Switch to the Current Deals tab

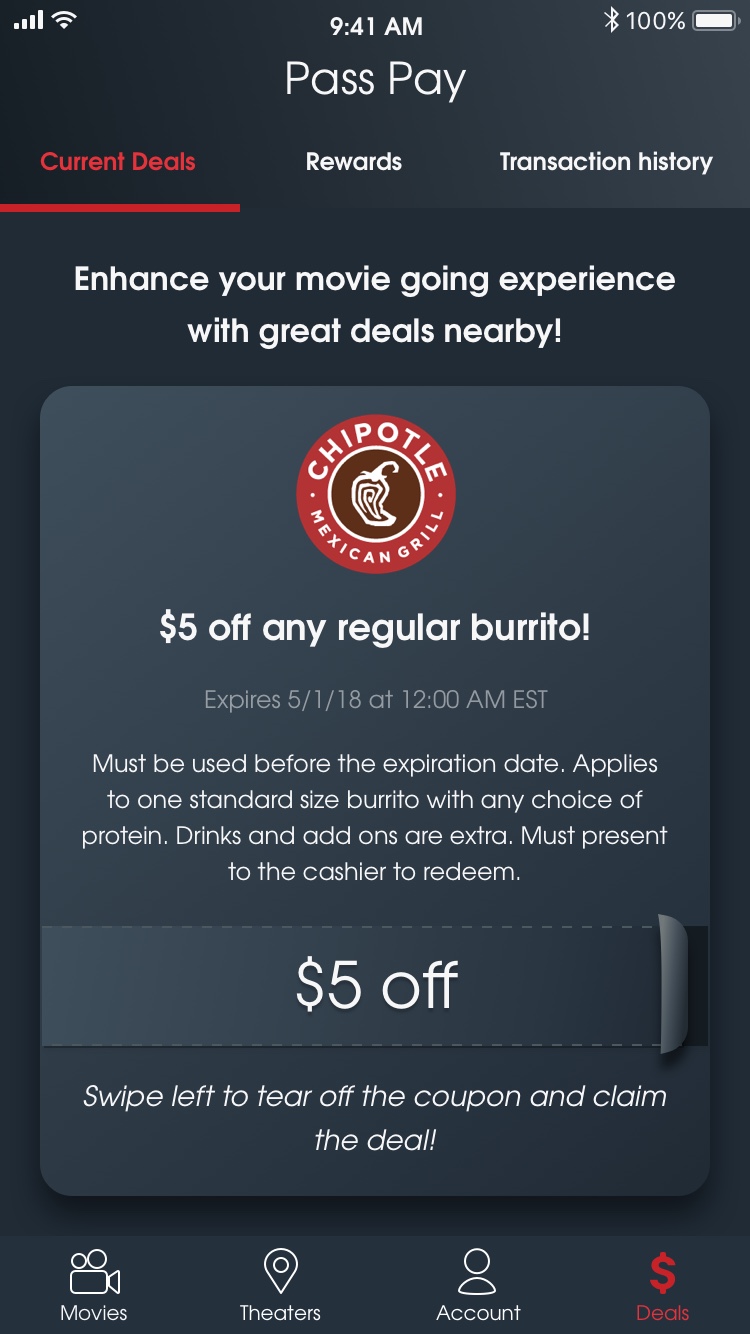pos(118,162)
